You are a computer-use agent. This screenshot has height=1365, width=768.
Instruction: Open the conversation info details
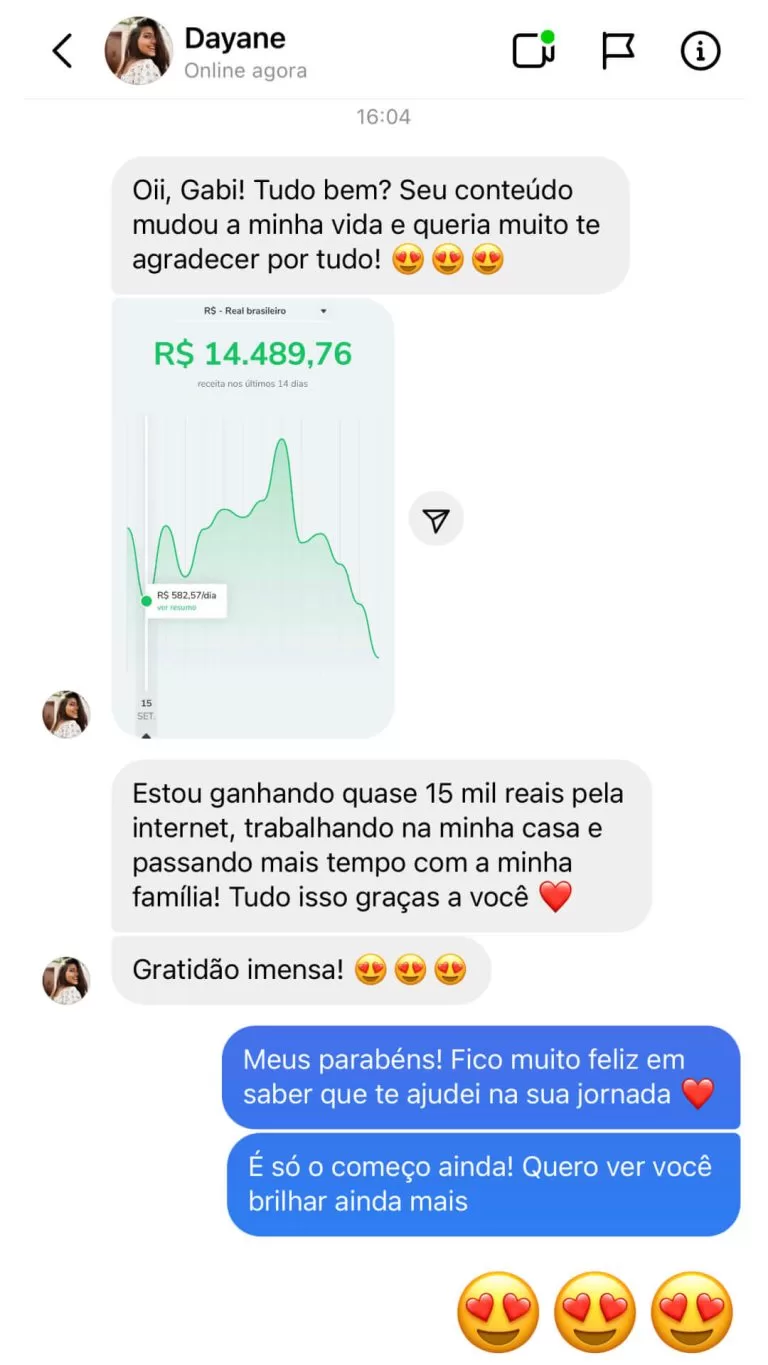point(700,51)
